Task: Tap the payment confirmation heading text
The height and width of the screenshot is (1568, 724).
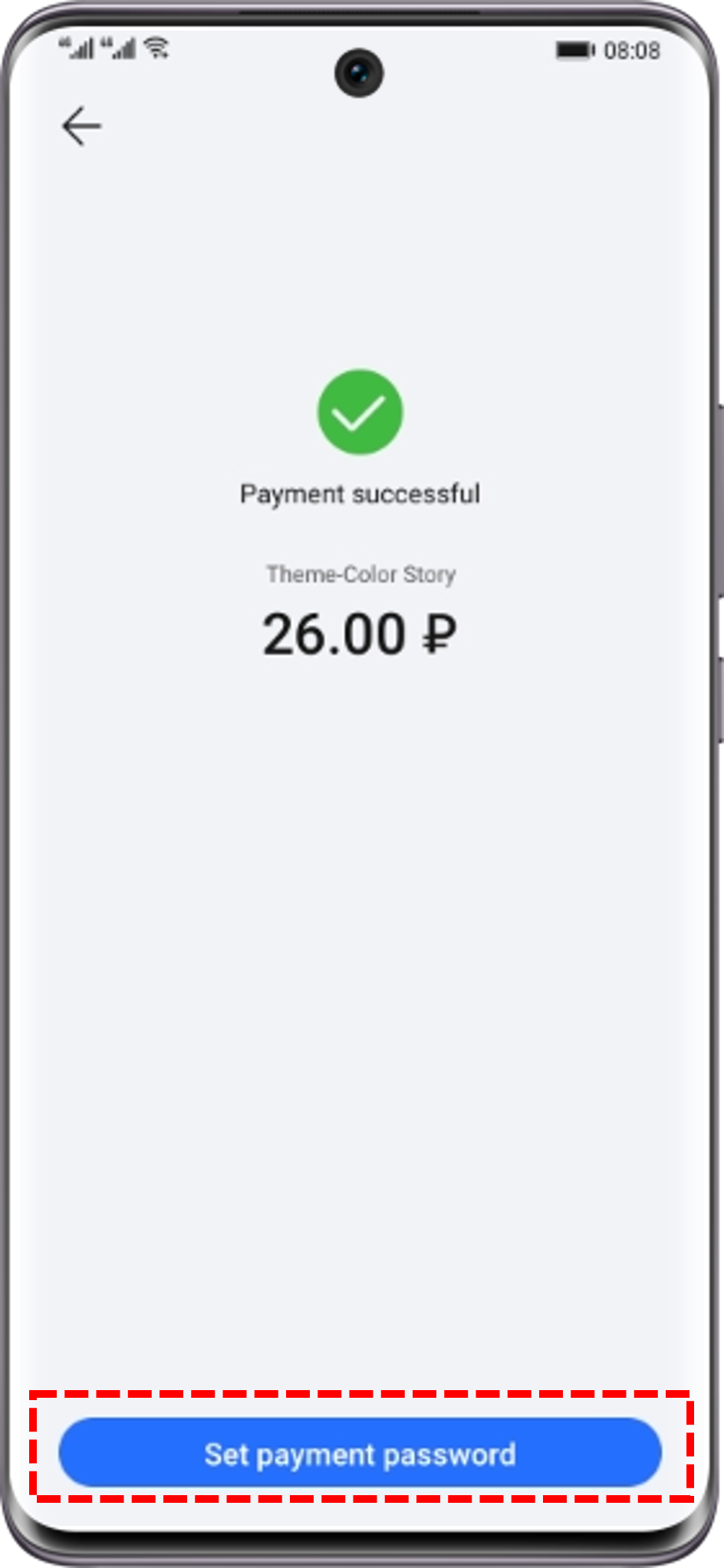Action: pyautogui.click(x=360, y=494)
